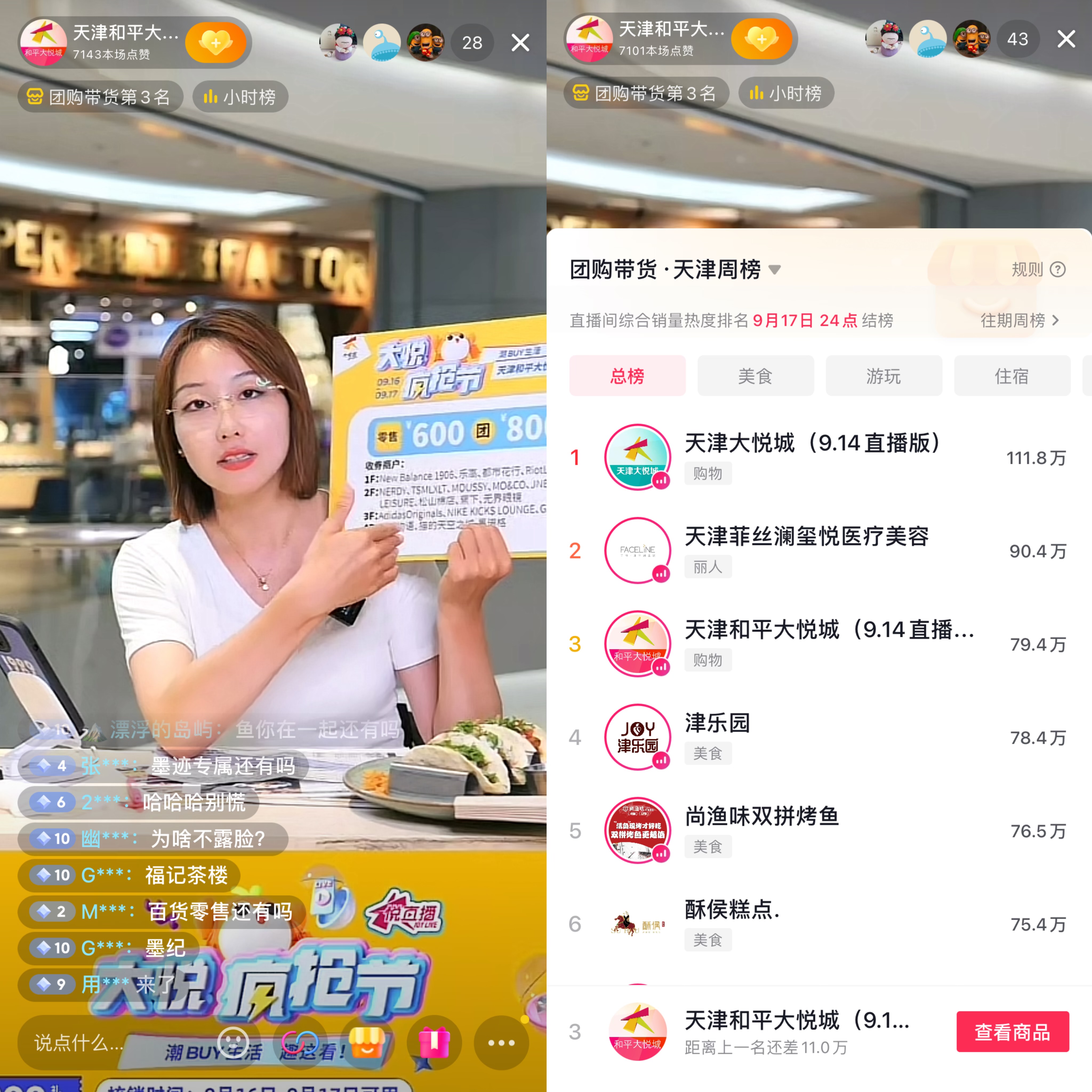Send a gift via the pink gift icon
Viewport: 1092px width, 1092px height.
pos(434,1043)
